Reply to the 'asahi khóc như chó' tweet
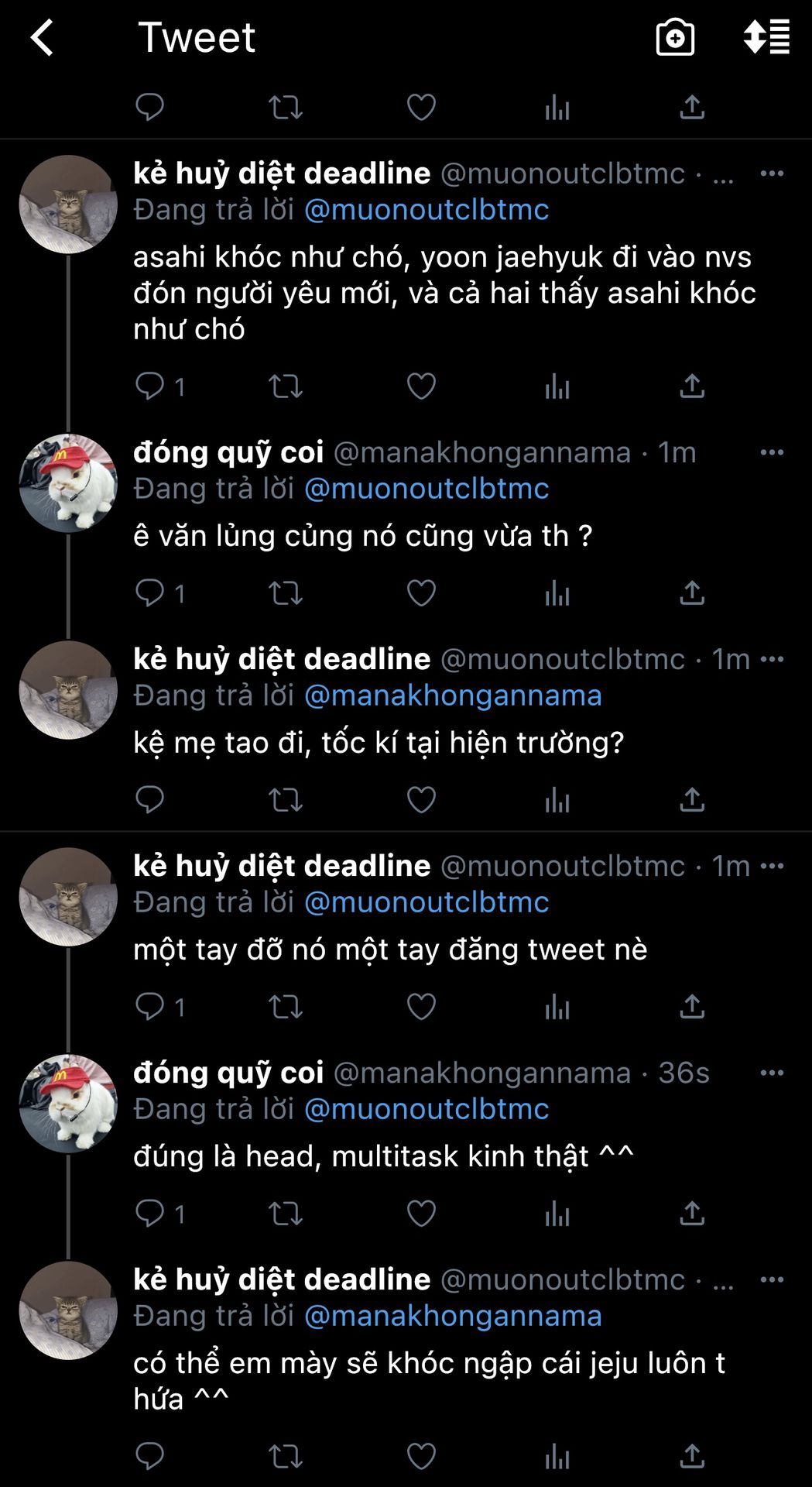Viewport: 812px width, 1487px height. pos(150,386)
